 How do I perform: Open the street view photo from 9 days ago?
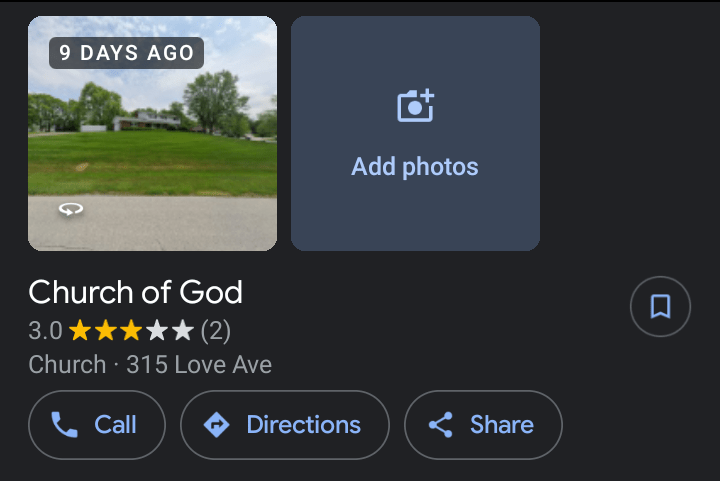coord(152,133)
